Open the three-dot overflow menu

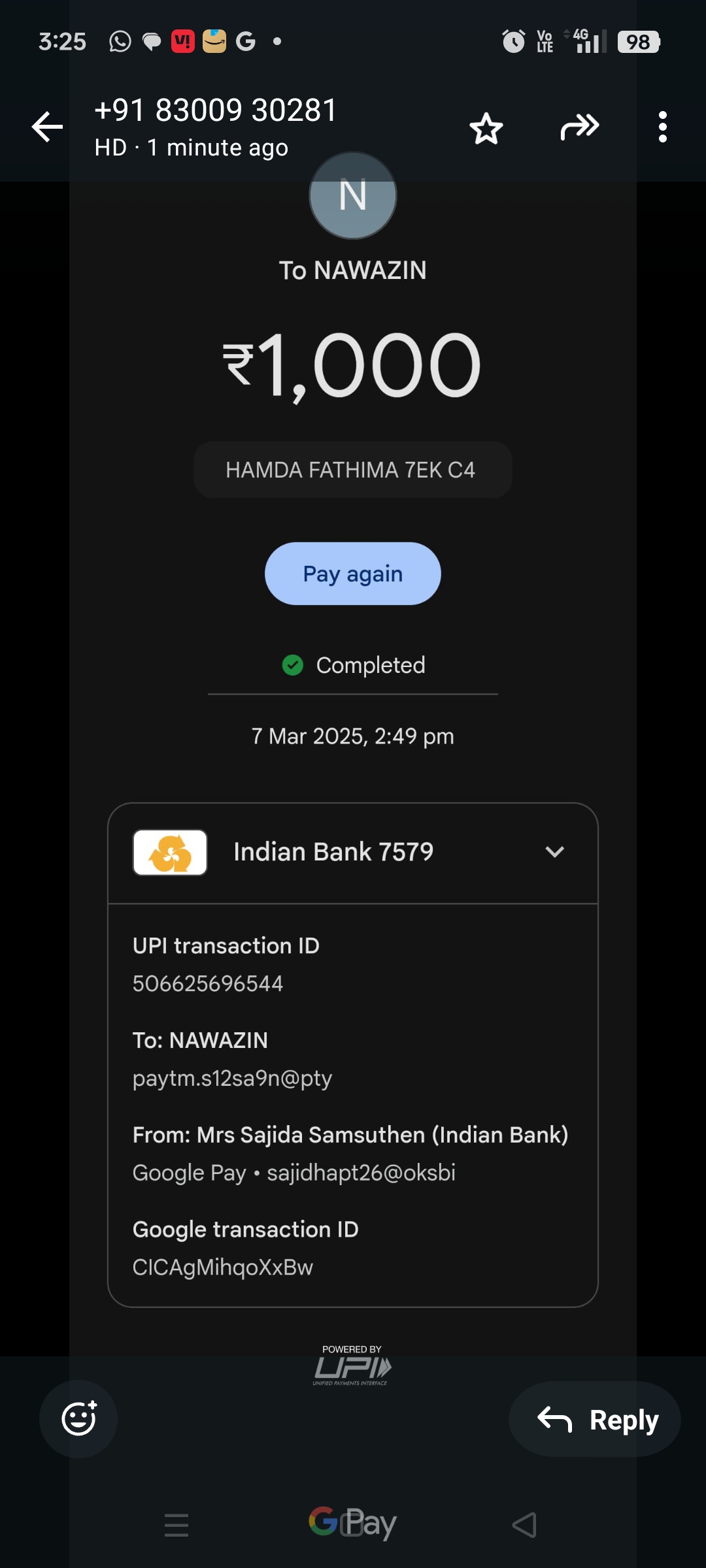point(662,127)
